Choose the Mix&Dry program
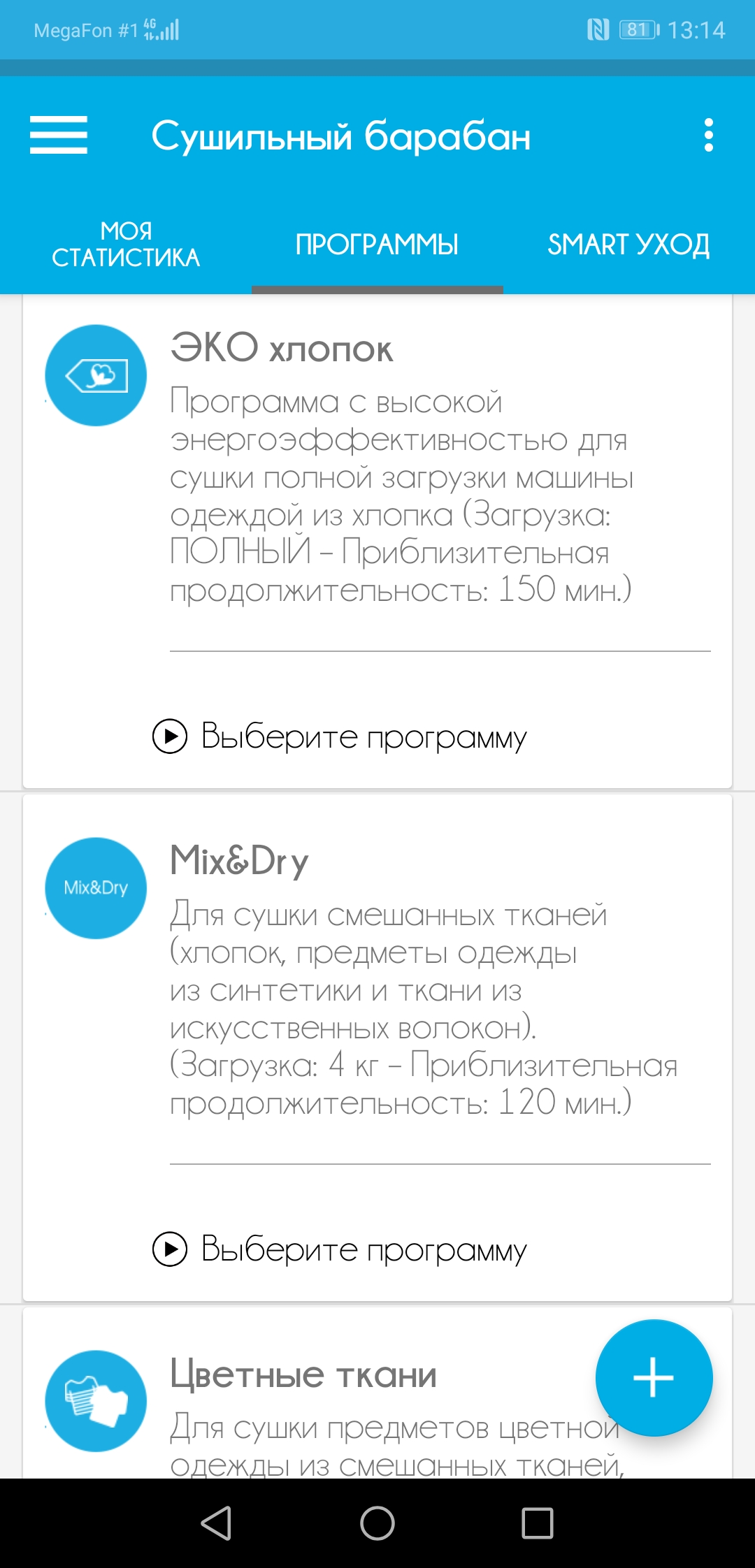 coord(340,1249)
